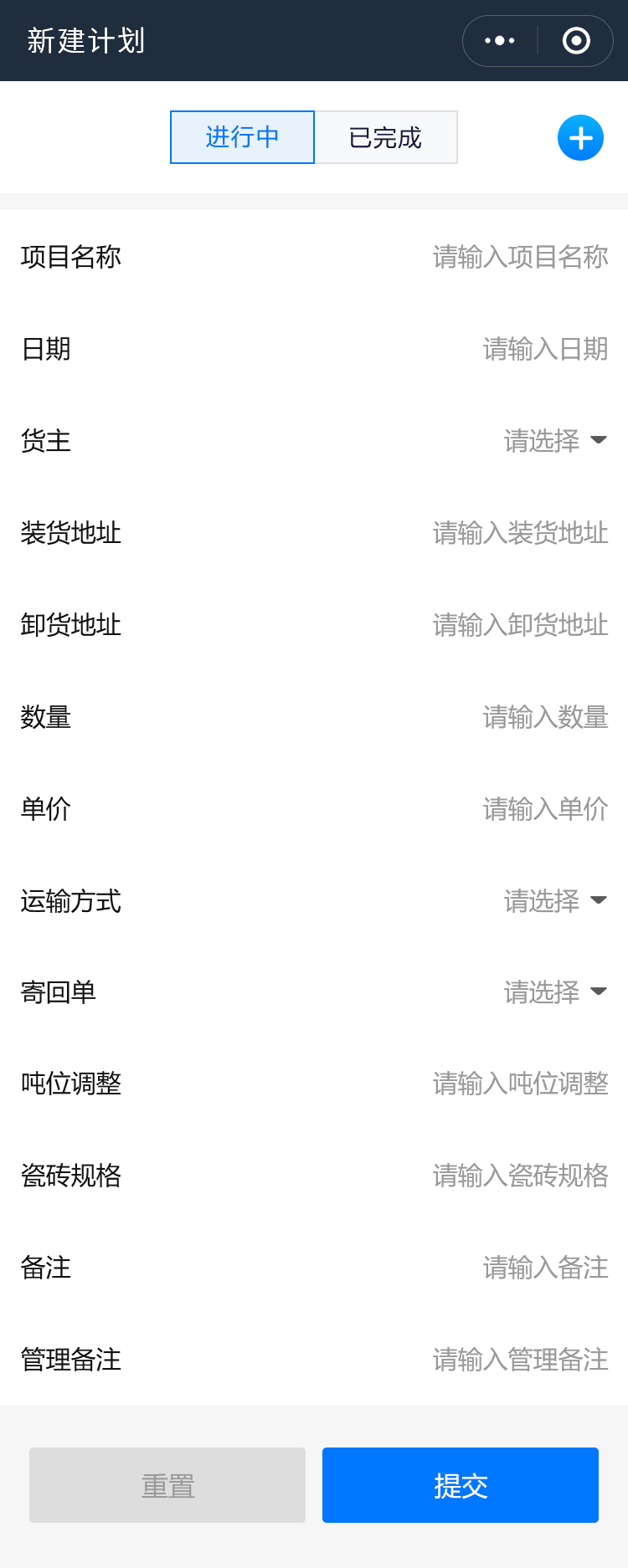Focus the 卸货地址 input field
The height and width of the screenshot is (1568, 628).
pyautogui.click(x=519, y=625)
